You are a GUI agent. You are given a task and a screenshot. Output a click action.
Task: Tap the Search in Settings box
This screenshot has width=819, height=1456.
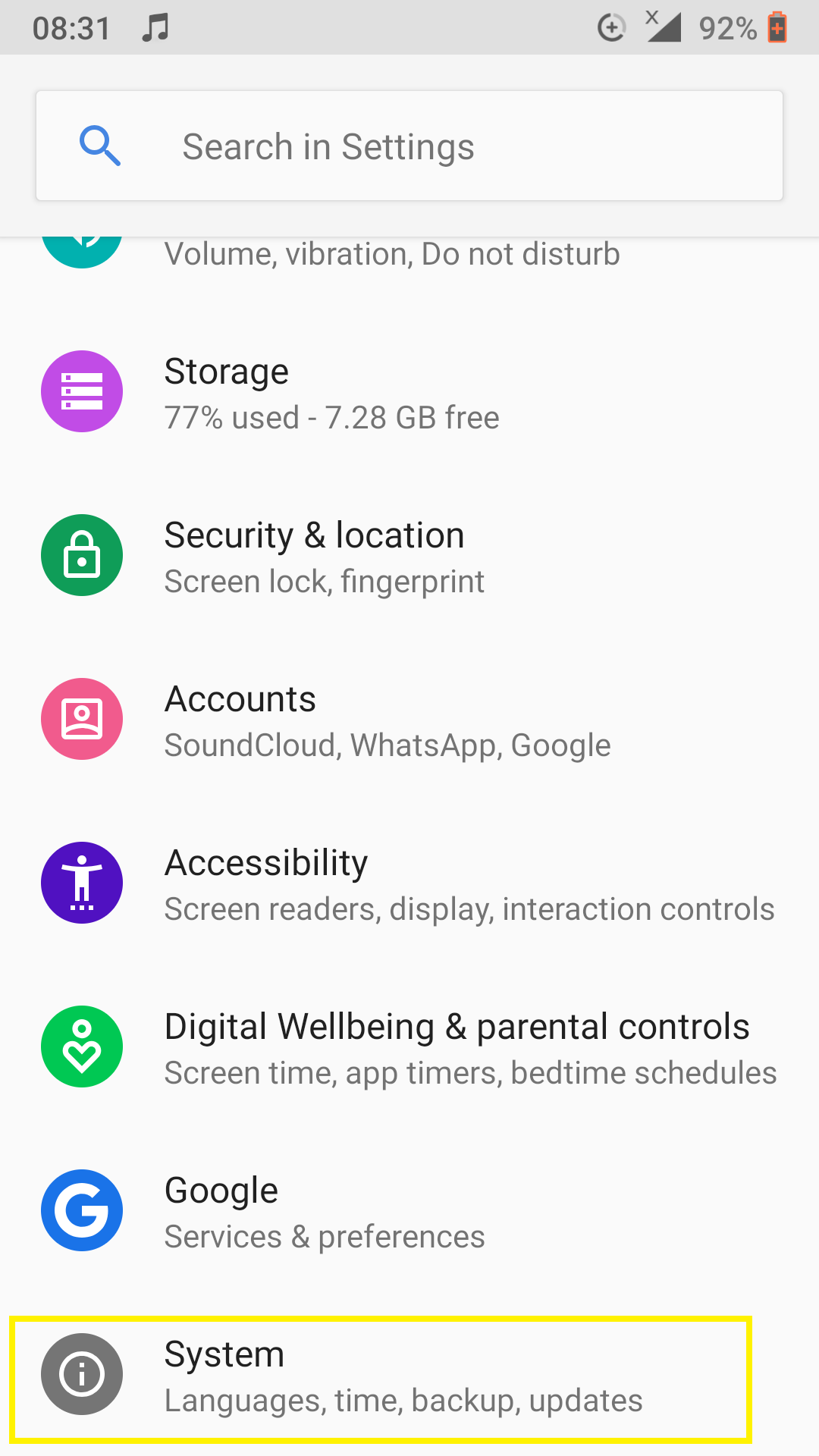point(409,146)
